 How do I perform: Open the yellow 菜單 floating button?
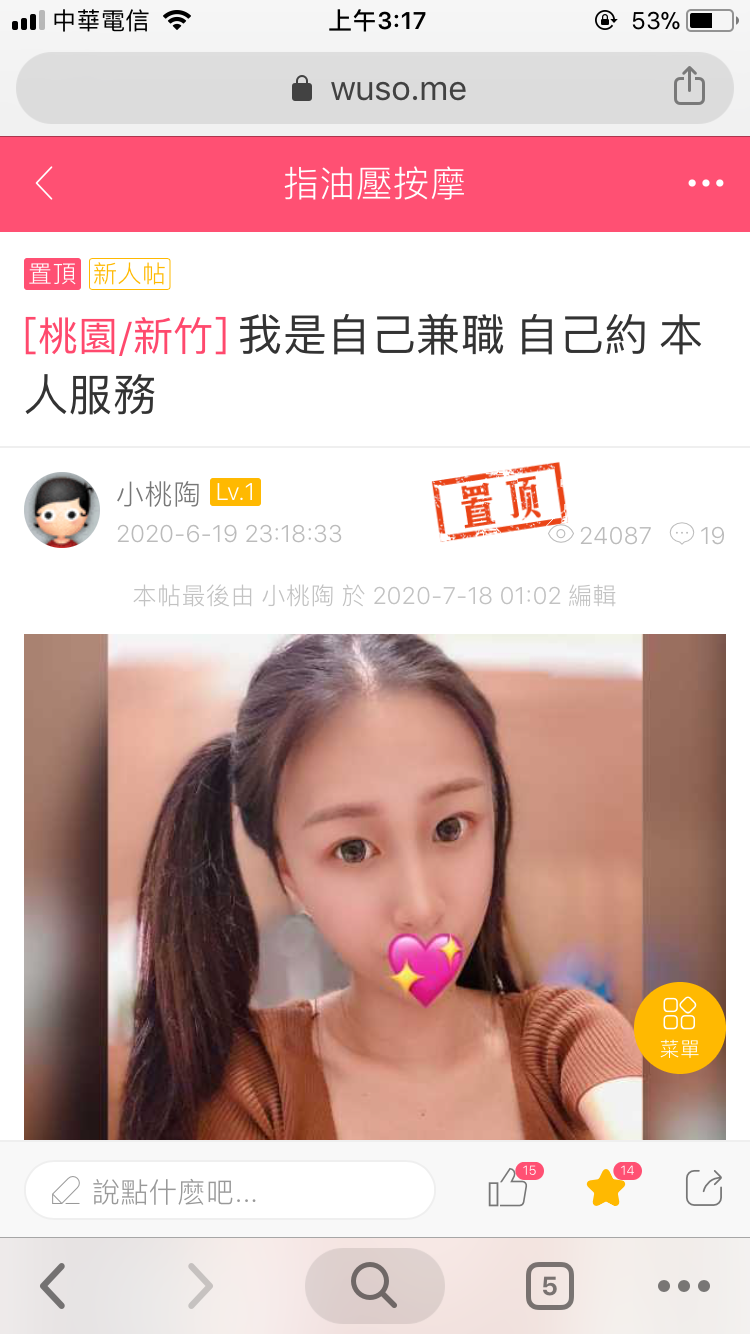pyautogui.click(x=679, y=1027)
